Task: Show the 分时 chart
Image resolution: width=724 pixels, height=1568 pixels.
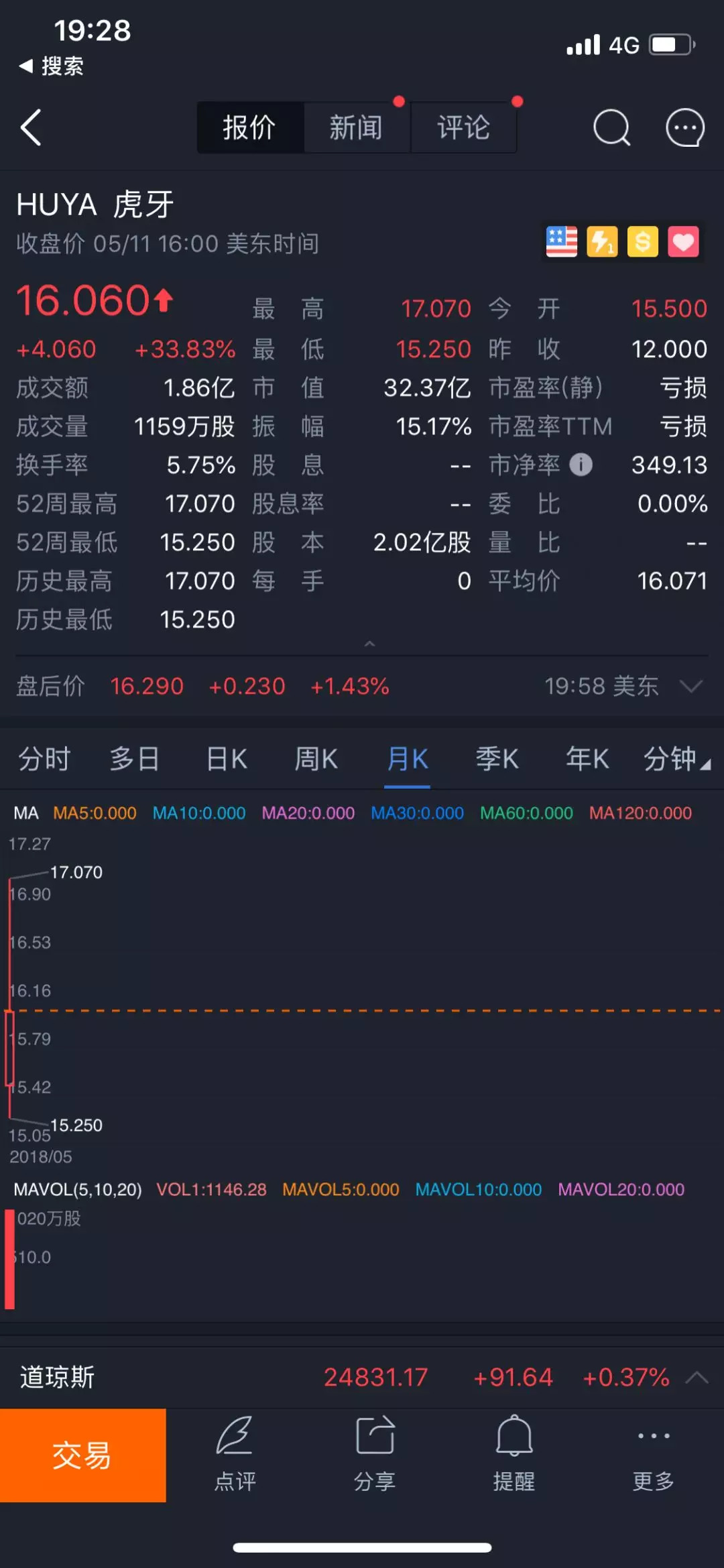Action: coord(44,759)
